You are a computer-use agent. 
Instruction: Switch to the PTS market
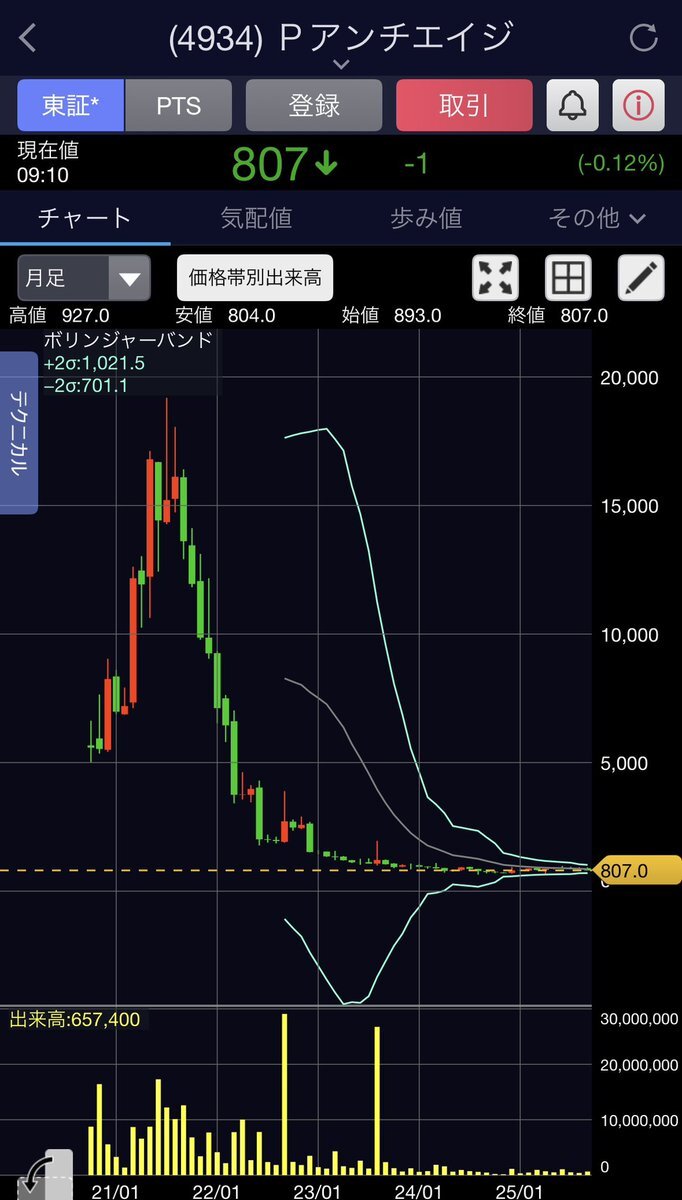(x=178, y=105)
